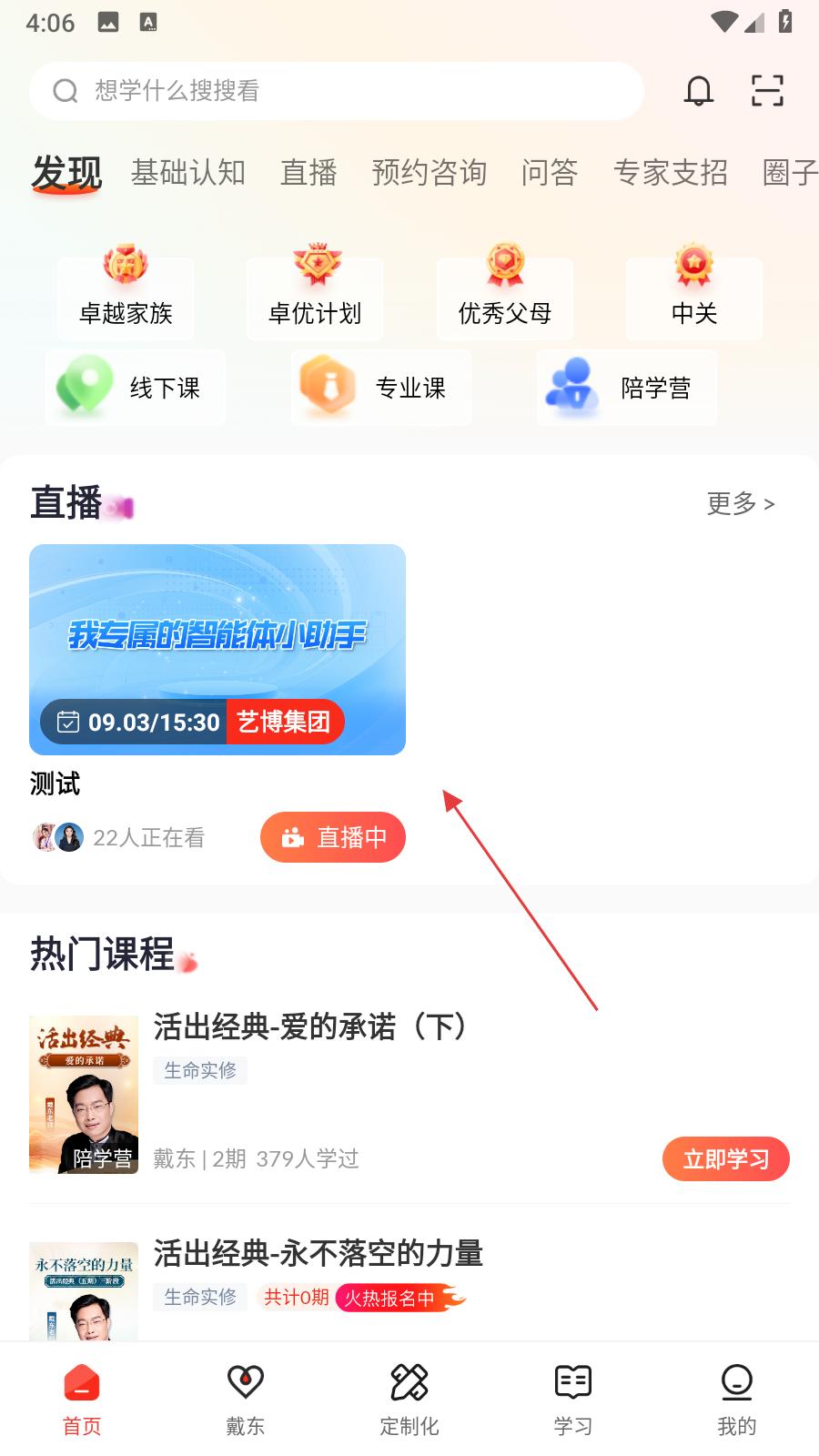
Task: Select the 陪学营 entry
Action: (627, 388)
